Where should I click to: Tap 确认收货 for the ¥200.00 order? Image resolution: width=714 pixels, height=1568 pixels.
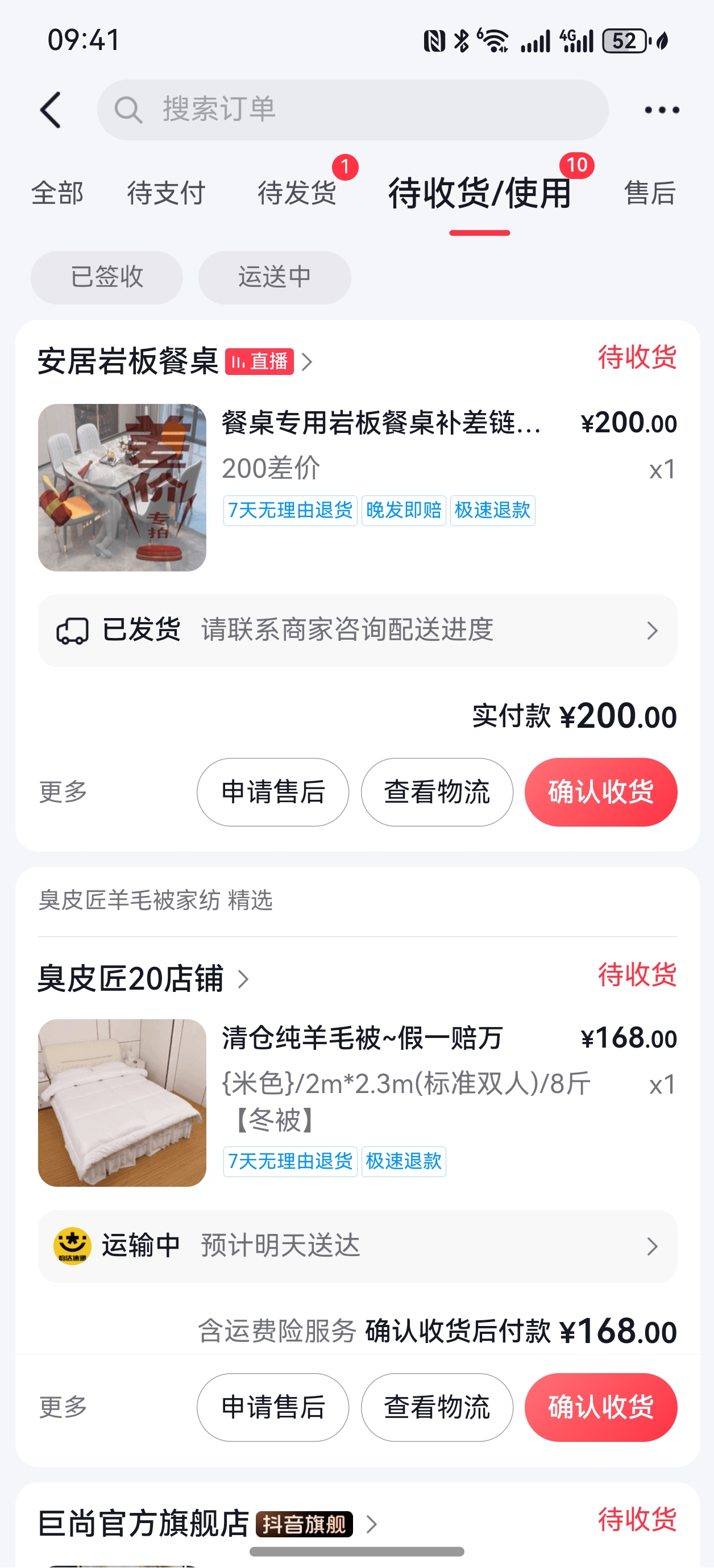click(601, 792)
